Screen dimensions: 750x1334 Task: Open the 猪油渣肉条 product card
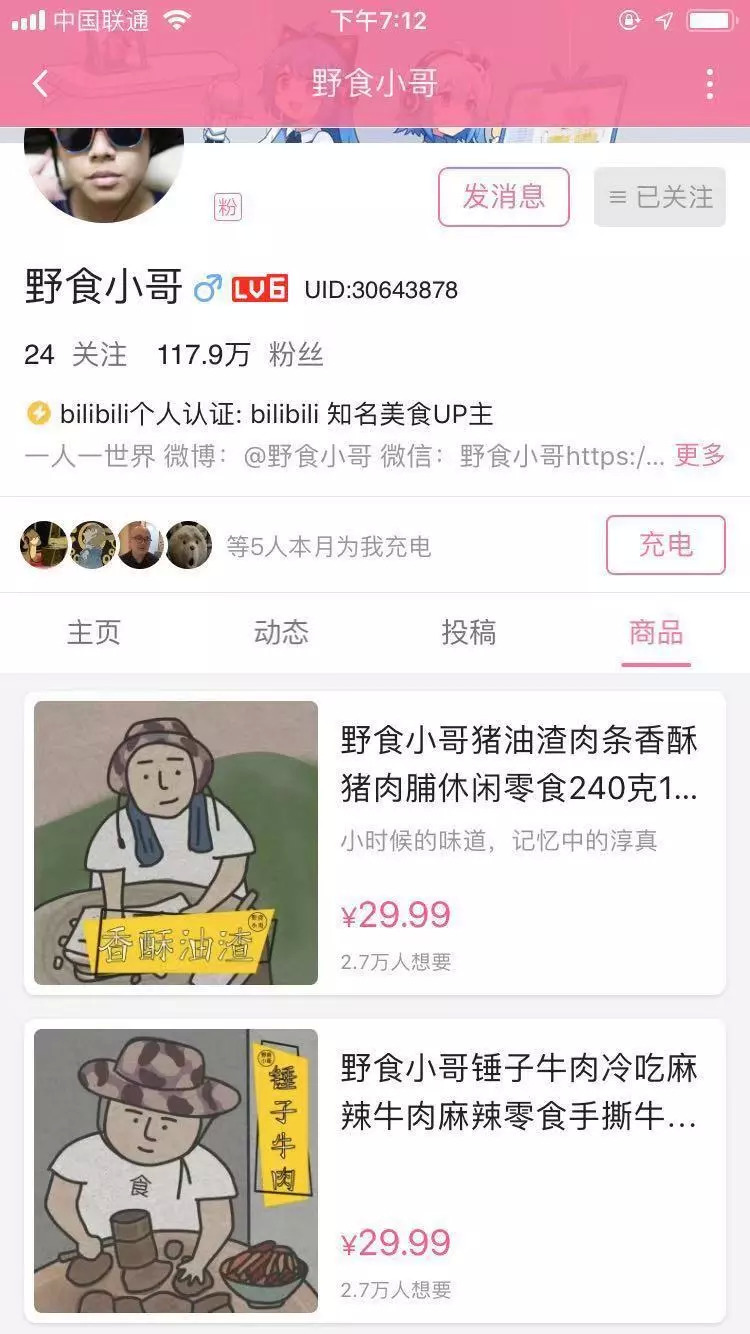tap(375, 842)
